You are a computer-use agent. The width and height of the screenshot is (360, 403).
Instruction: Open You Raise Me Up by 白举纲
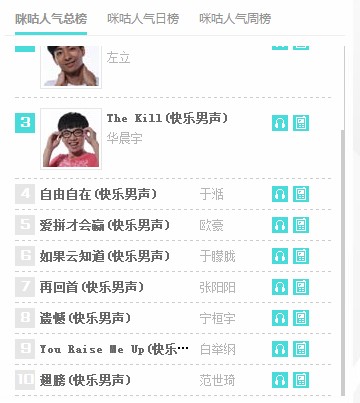coord(114,349)
